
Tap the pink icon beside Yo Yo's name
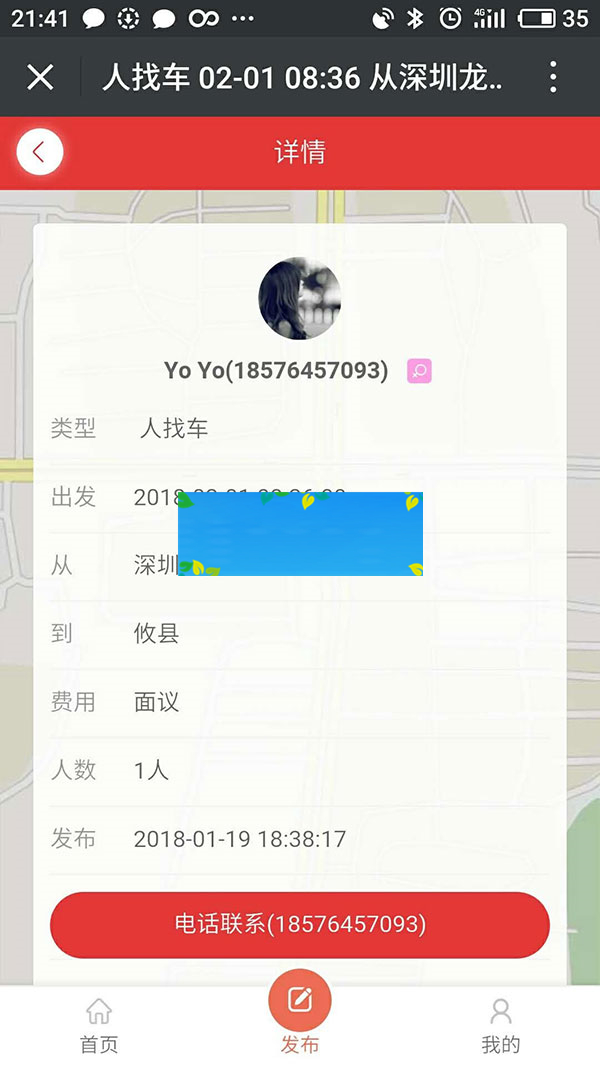[419, 371]
